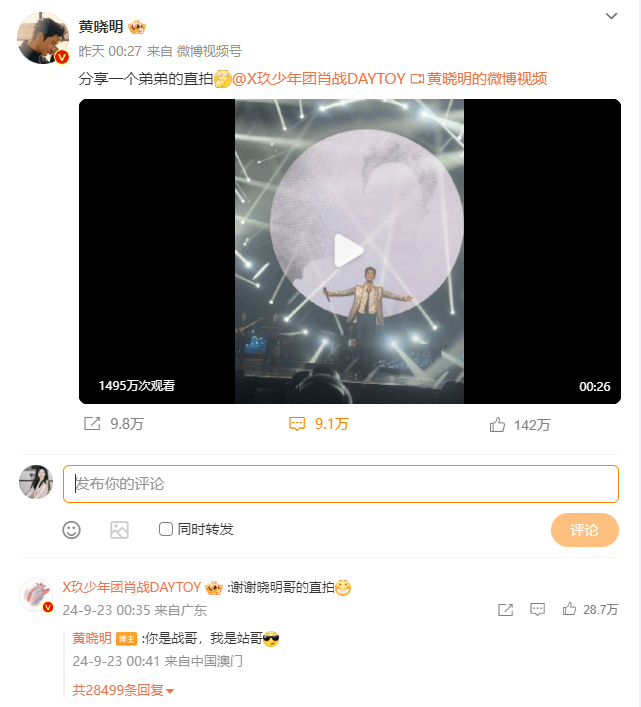Expand the post options chevron

point(612,16)
